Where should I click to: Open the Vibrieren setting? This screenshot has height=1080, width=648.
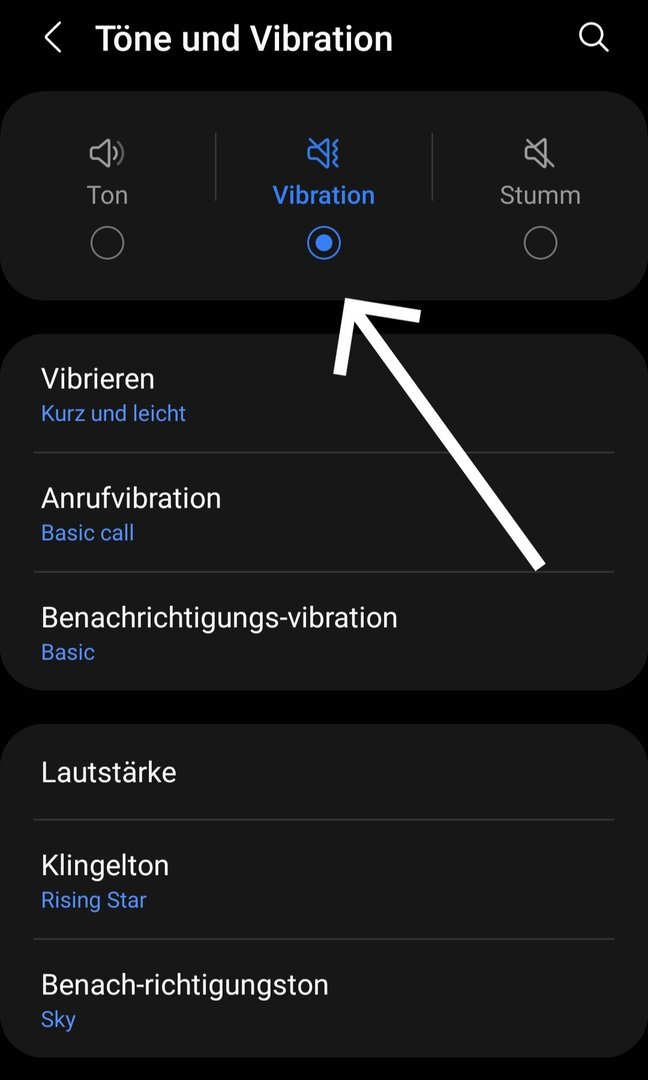(x=323, y=394)
